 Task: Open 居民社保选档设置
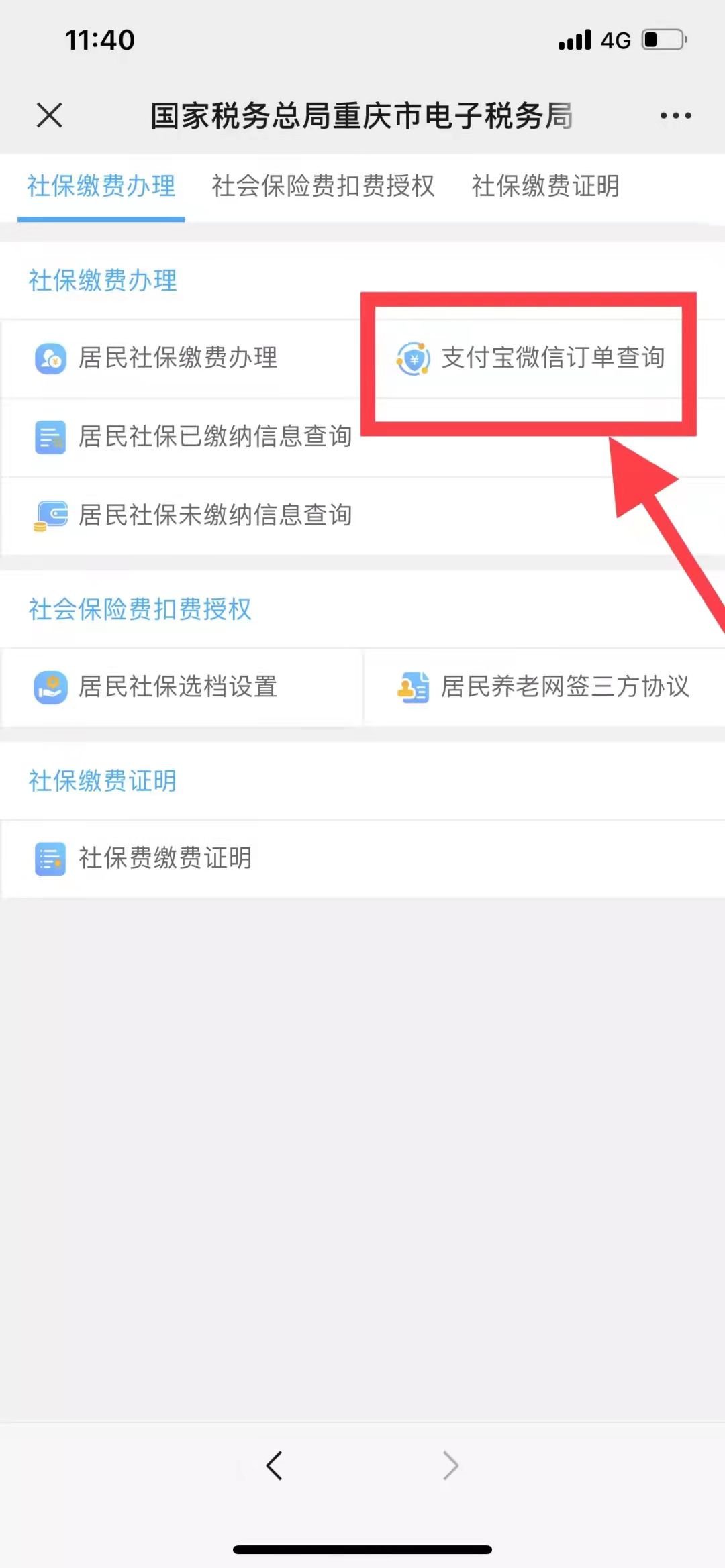point(177,686)
